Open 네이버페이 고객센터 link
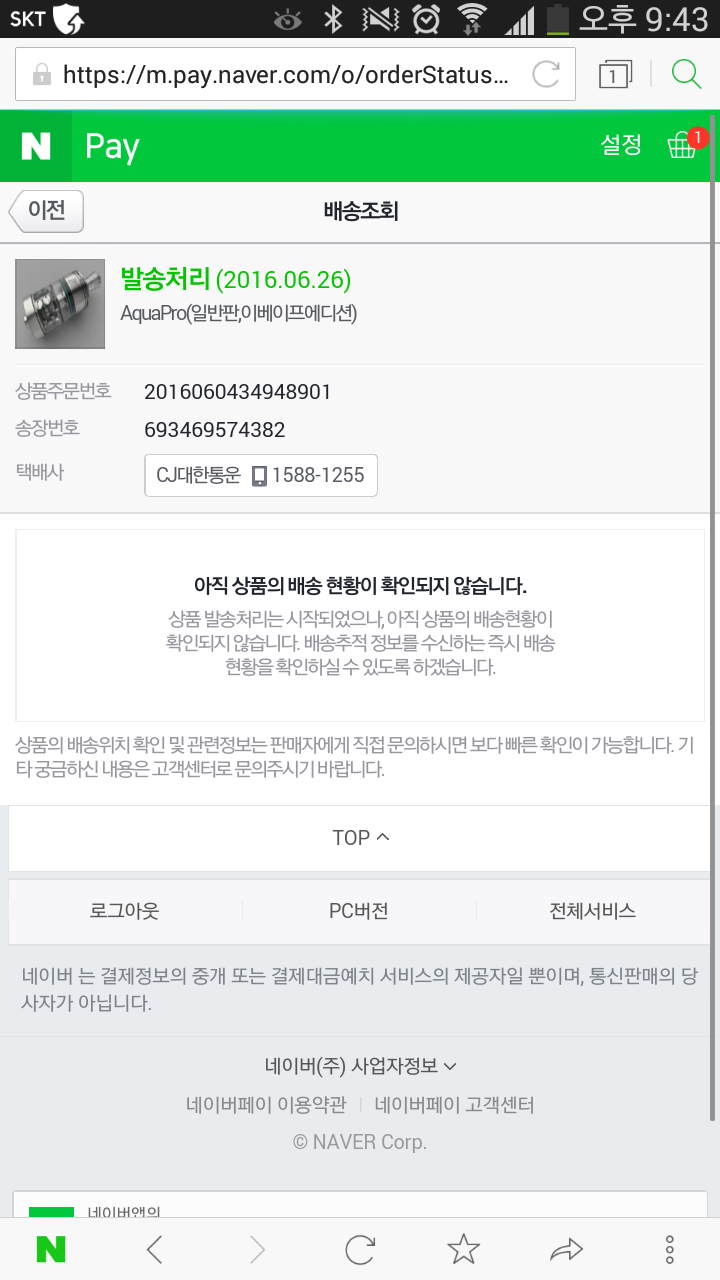Screen dimensions: 720x1280 (454, 1105)
